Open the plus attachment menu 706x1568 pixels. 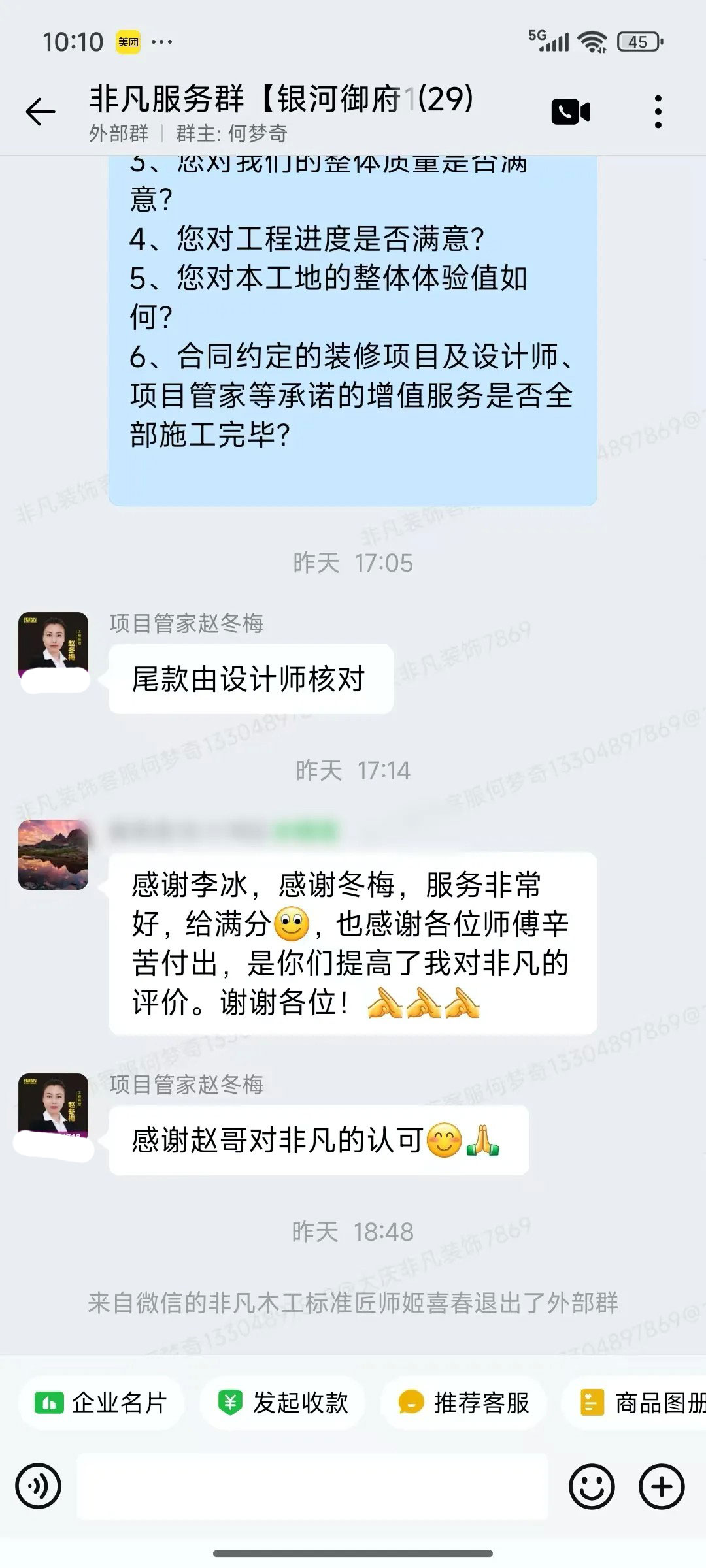click(x=662, y=1486)
